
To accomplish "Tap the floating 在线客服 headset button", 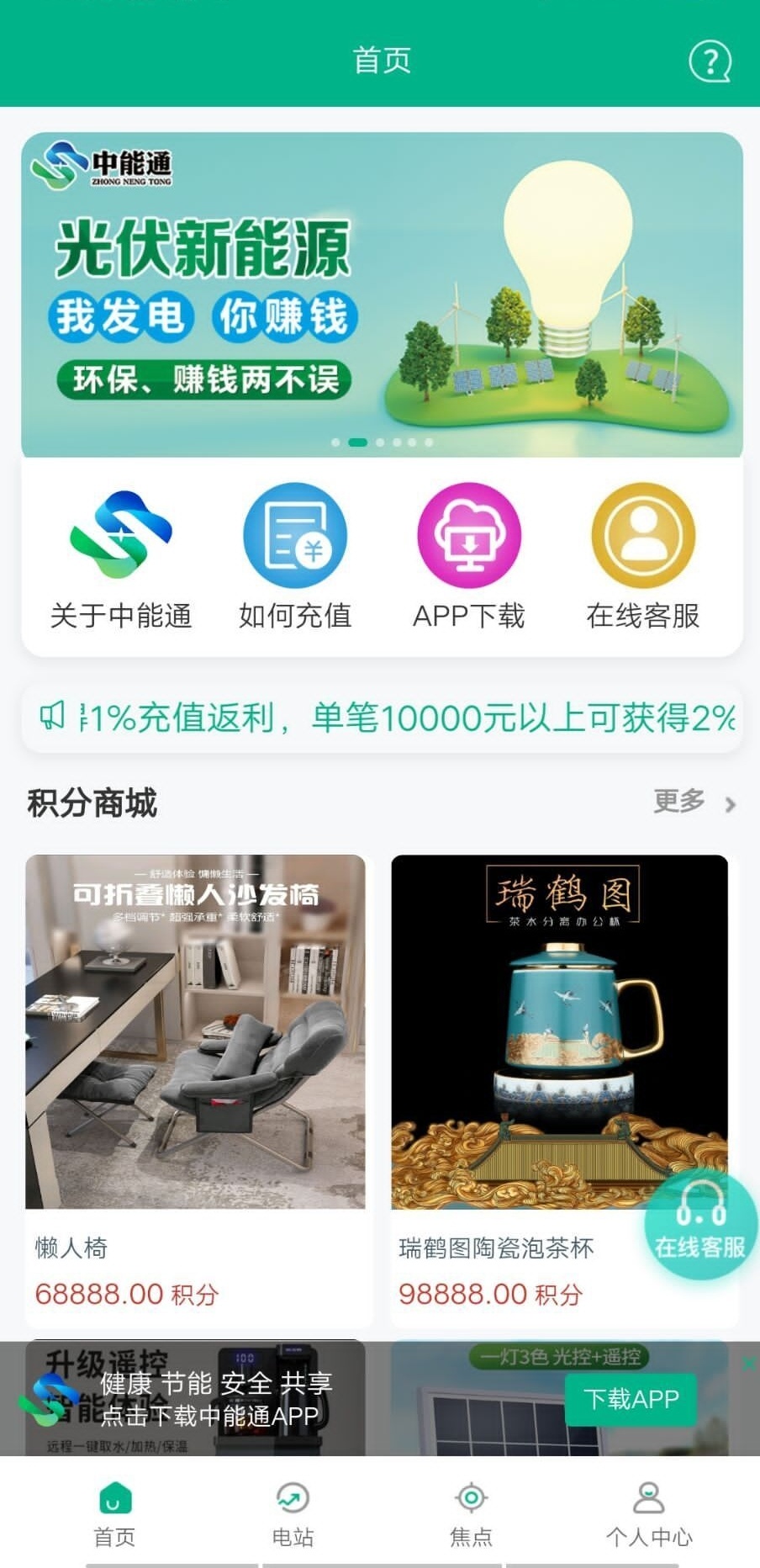I will pyautogui.click(x=700, y=1225).
